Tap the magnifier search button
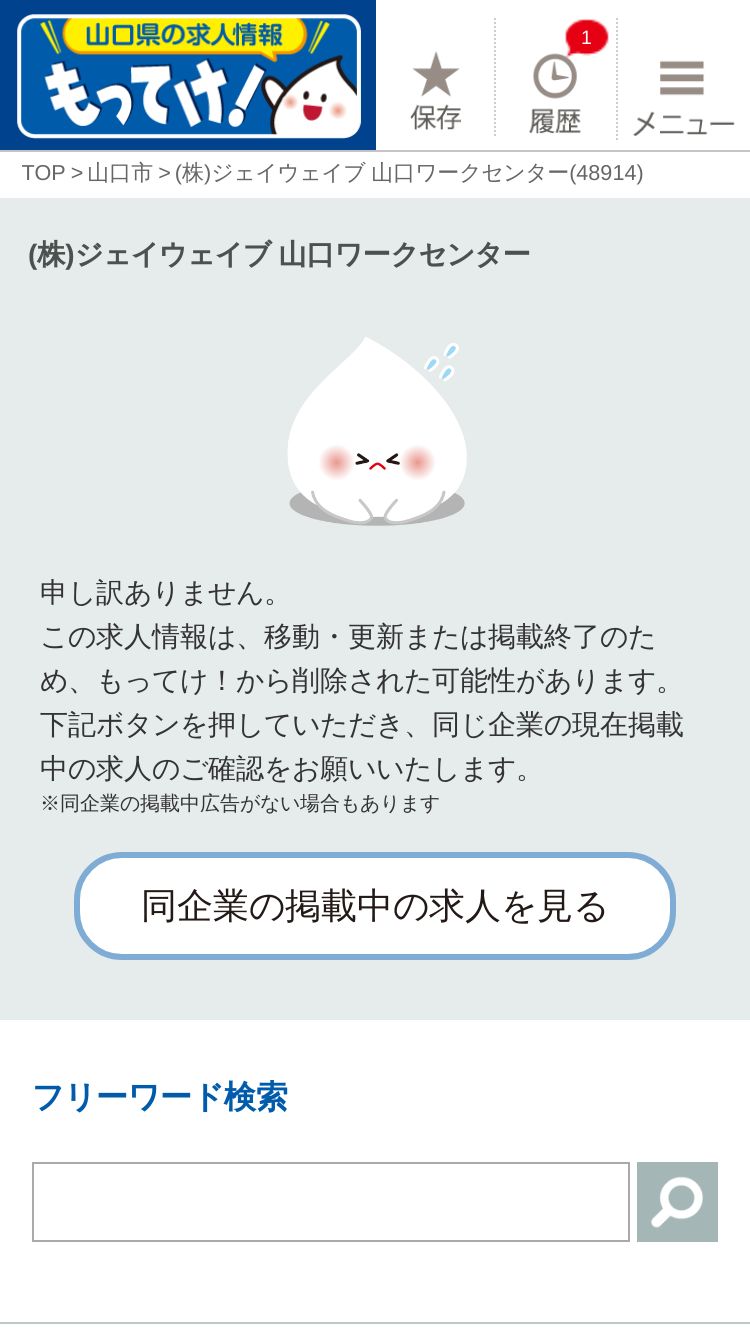 (677, 1202)
